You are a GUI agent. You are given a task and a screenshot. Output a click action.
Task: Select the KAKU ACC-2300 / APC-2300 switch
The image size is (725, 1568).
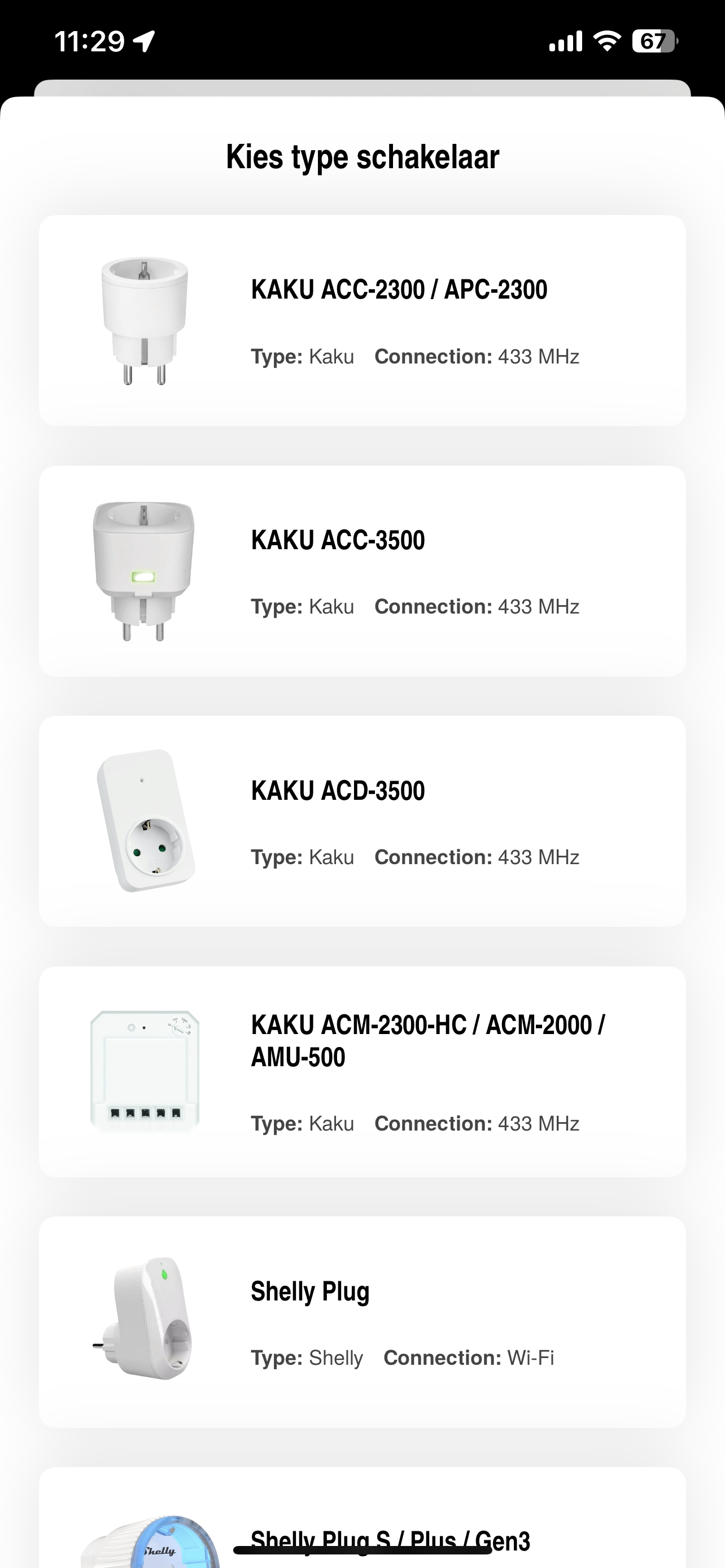click(x=362, y=320)
